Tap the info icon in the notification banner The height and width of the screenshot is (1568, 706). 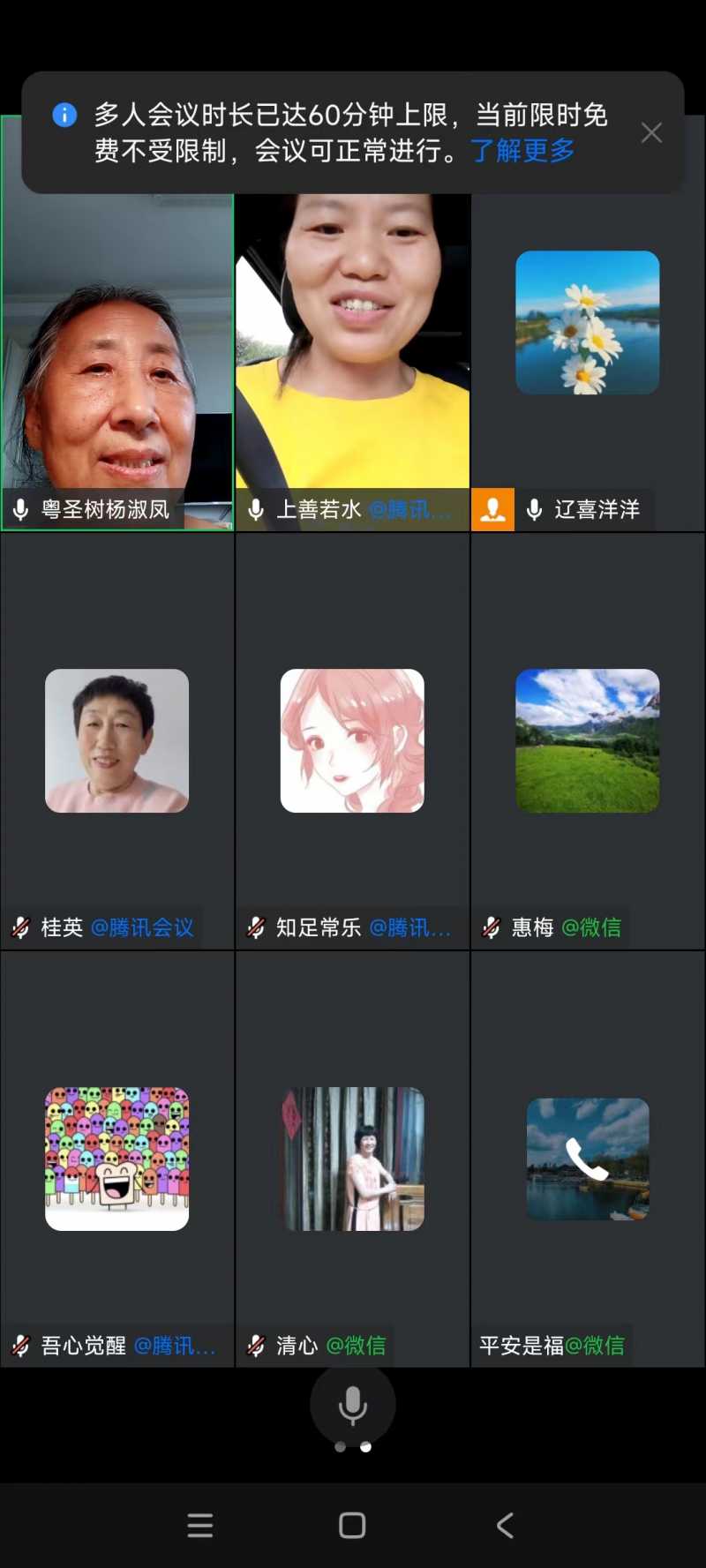[64, 115]
